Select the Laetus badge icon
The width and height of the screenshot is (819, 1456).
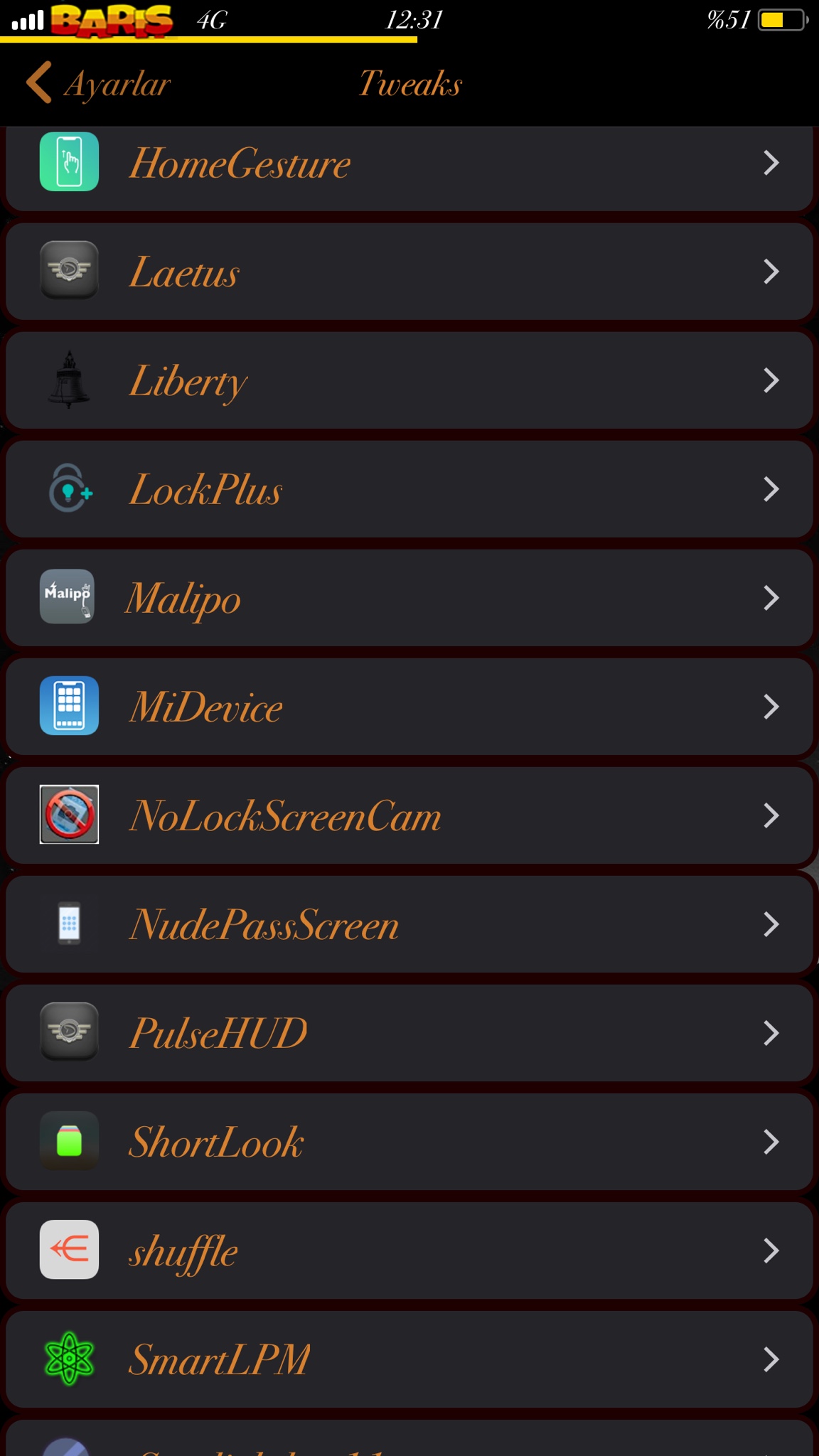point(68,271)
